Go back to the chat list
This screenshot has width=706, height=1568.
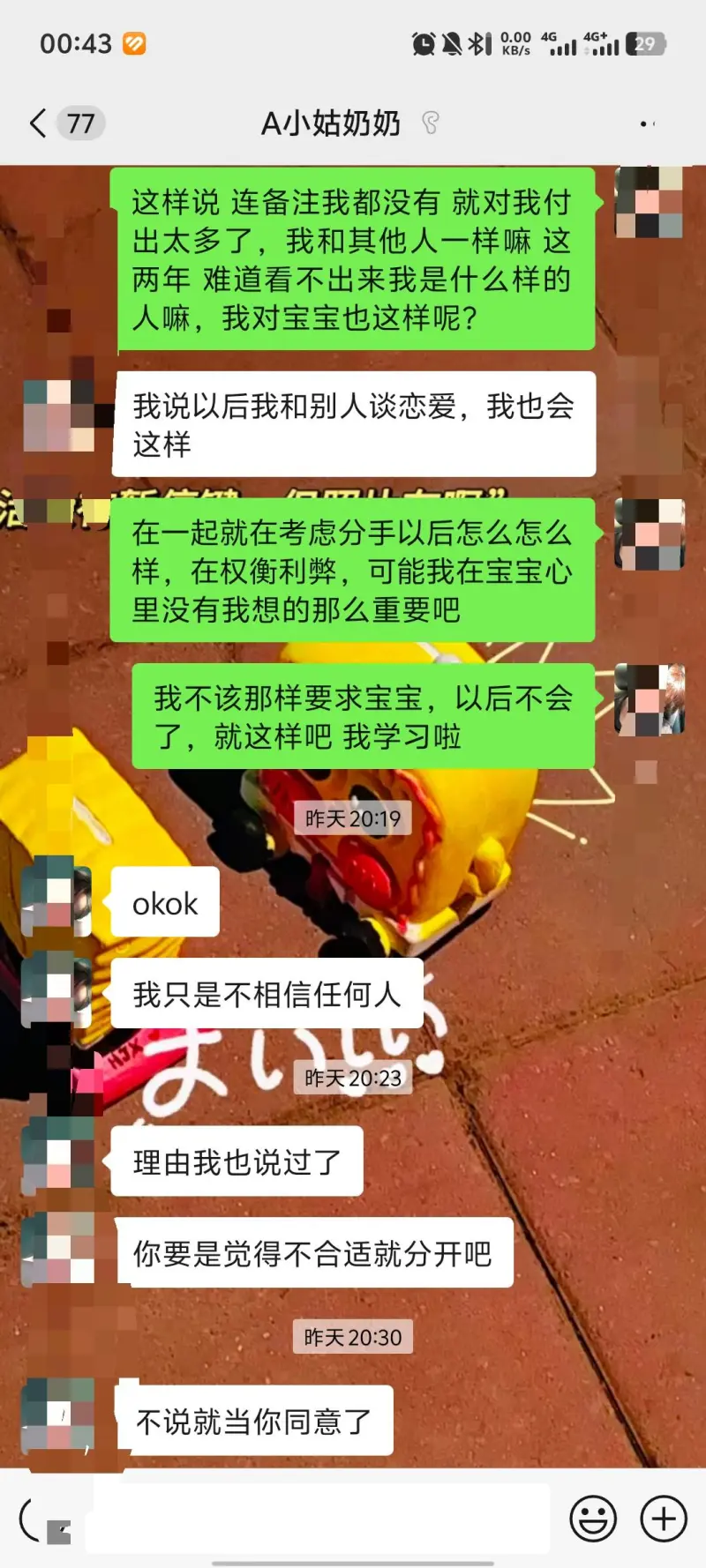click(39, 123)
